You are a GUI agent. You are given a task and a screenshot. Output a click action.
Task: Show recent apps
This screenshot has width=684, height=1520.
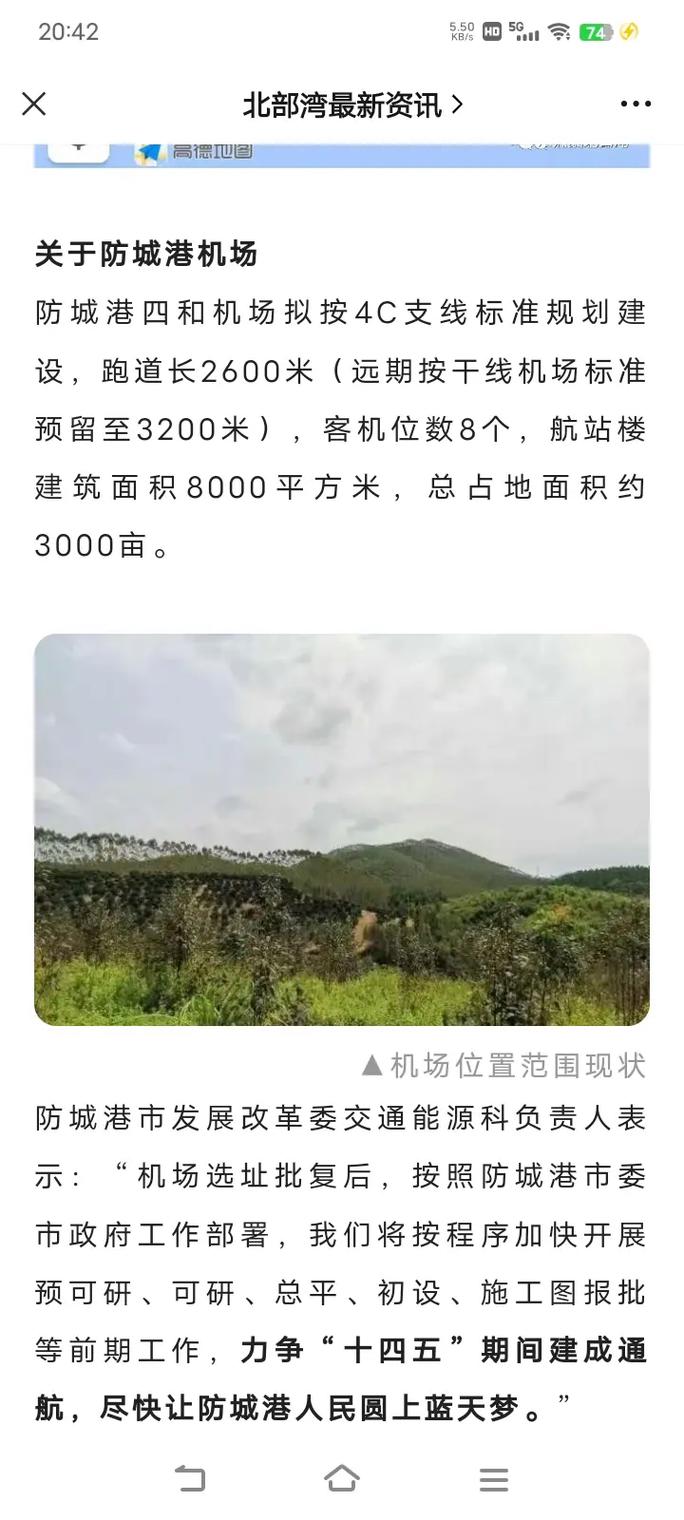tap(494, 1479)
